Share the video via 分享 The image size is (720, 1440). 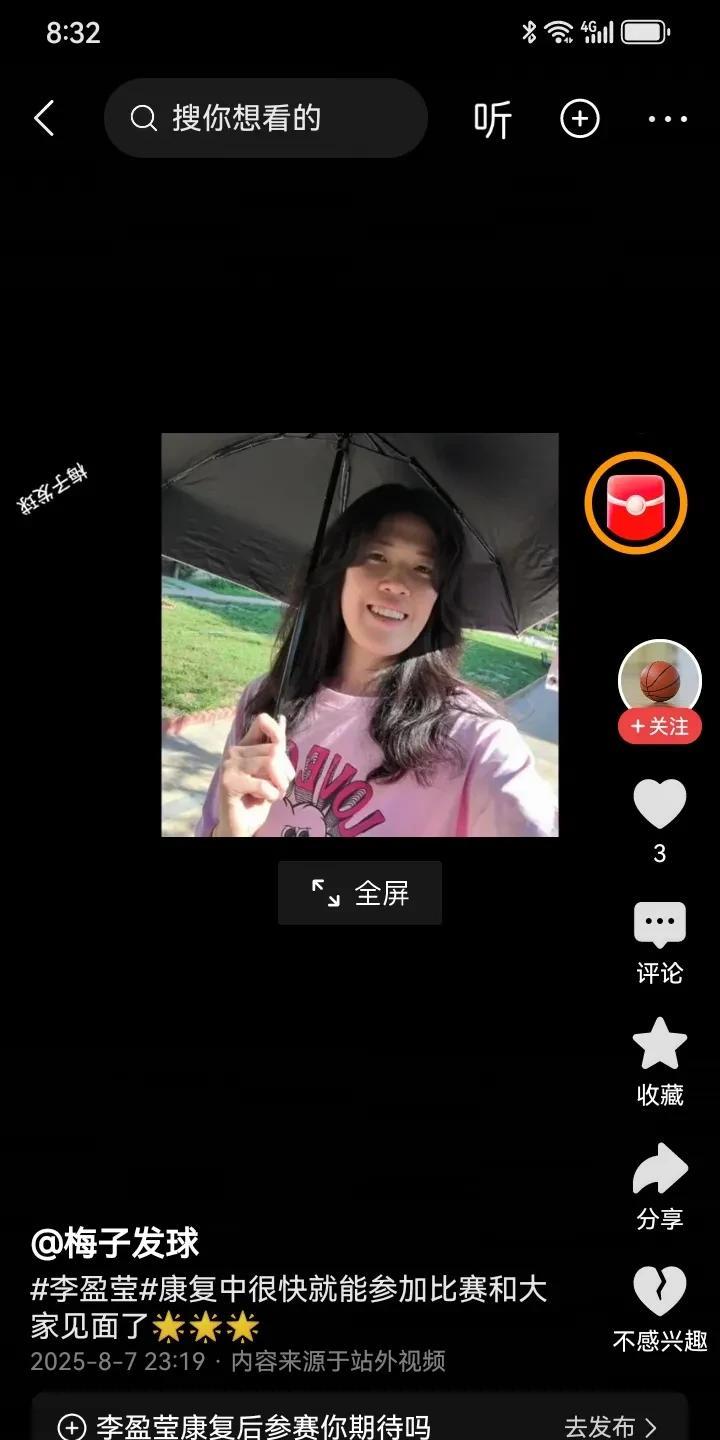660,1187
